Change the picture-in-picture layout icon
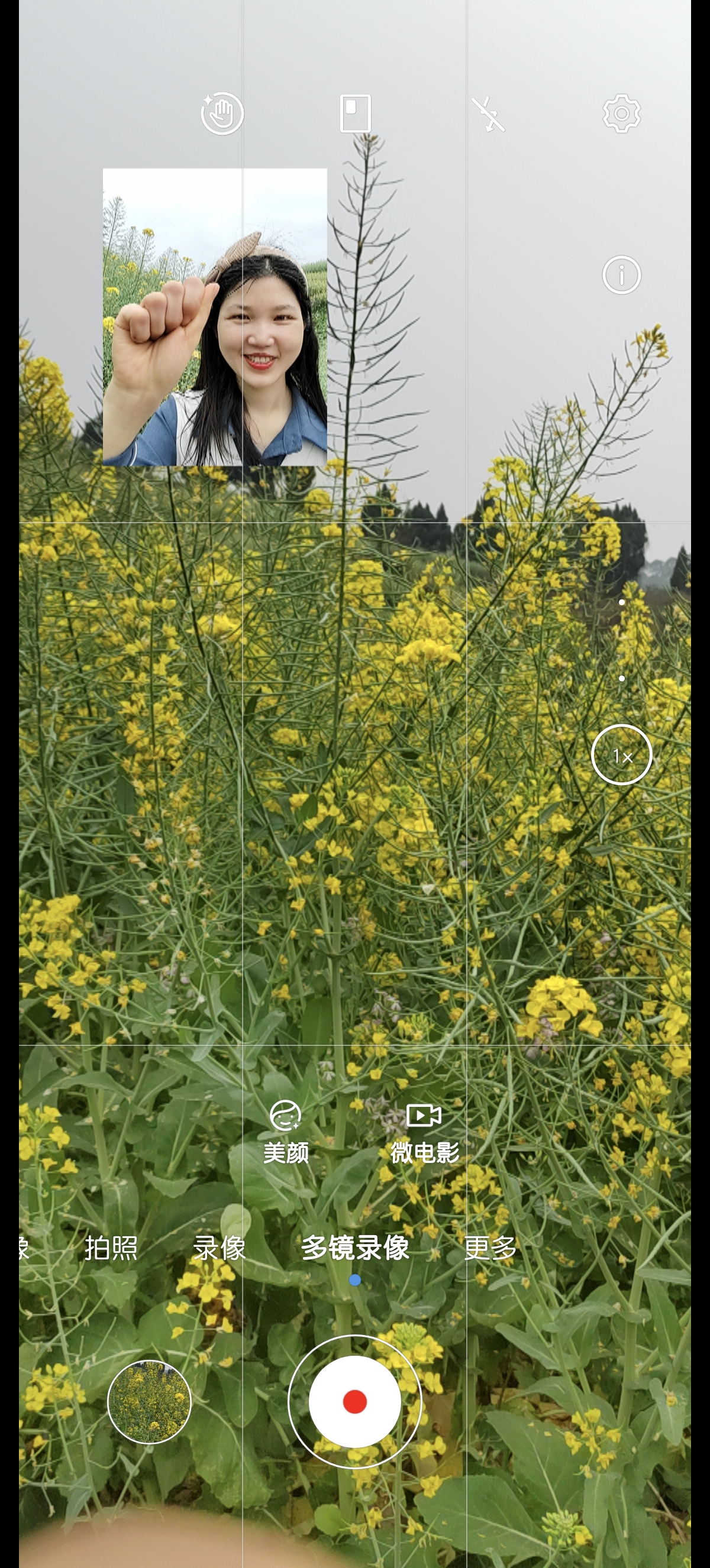710x1568 pixels. [x=355, y=114]
